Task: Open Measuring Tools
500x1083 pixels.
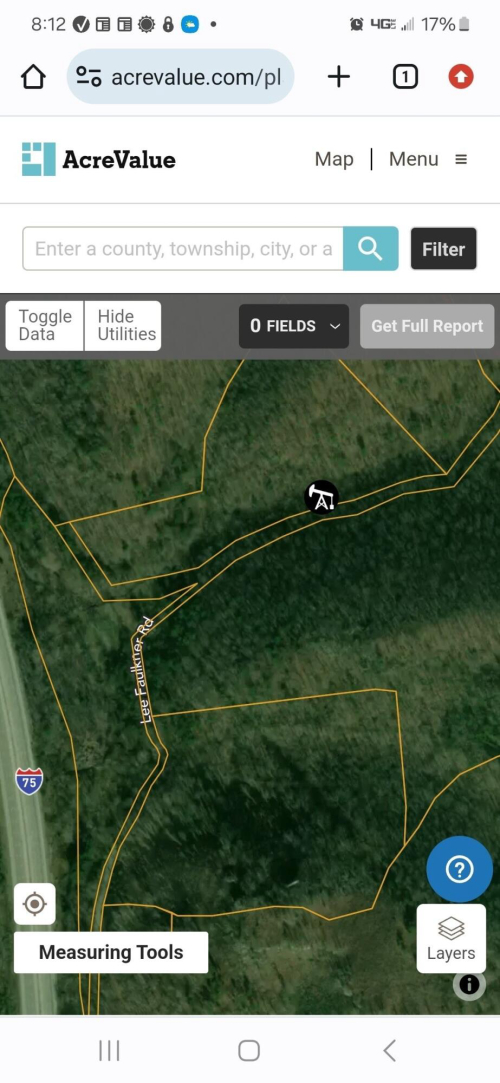Action: 111,952
